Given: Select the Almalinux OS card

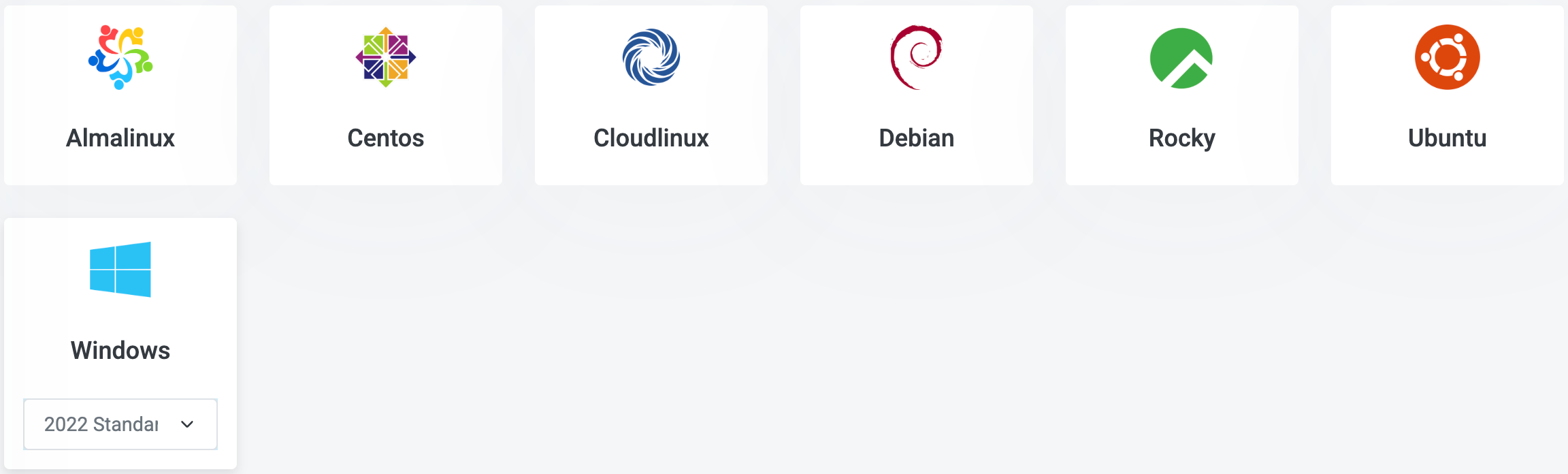Looking at the screenshot, I should click(120, 95).
